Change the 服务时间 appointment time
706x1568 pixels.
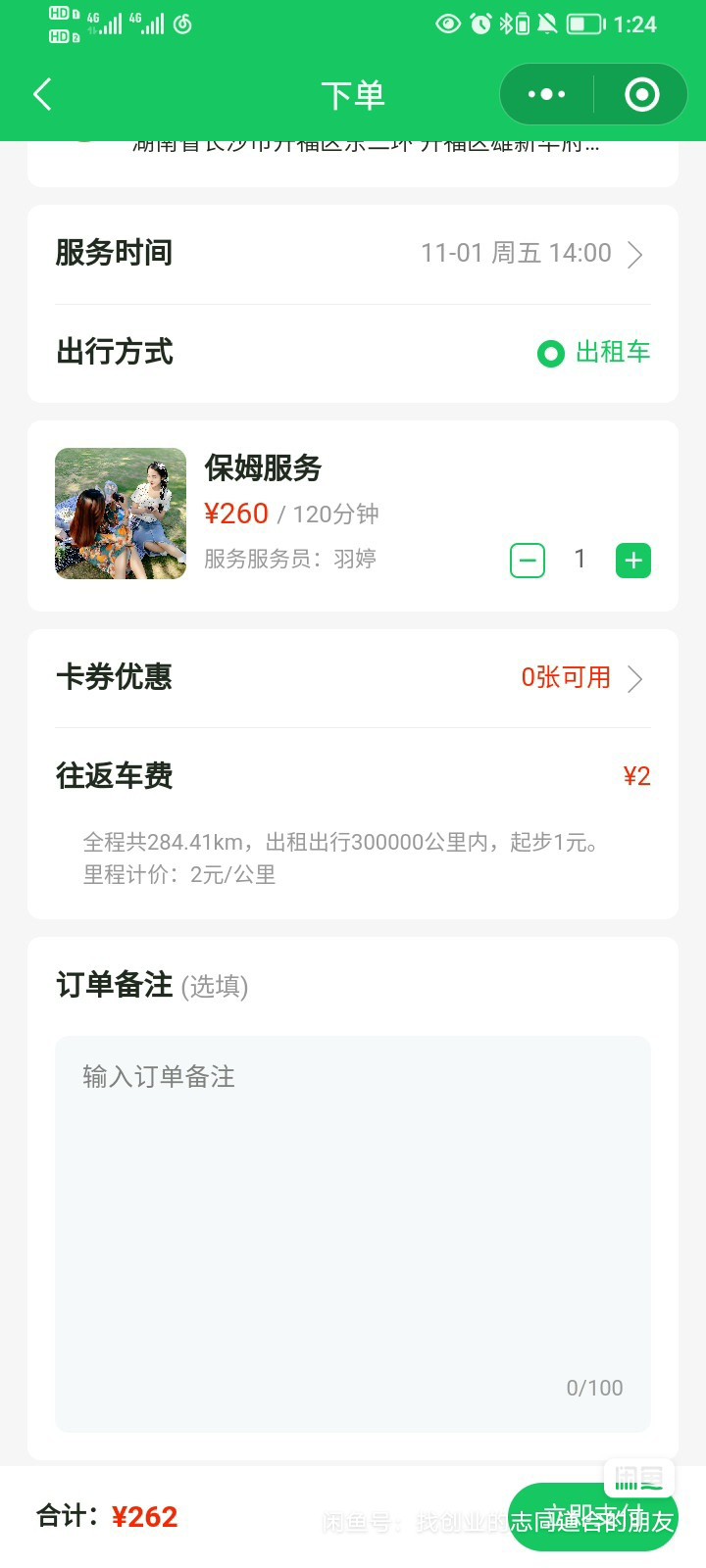pos(531,254)
